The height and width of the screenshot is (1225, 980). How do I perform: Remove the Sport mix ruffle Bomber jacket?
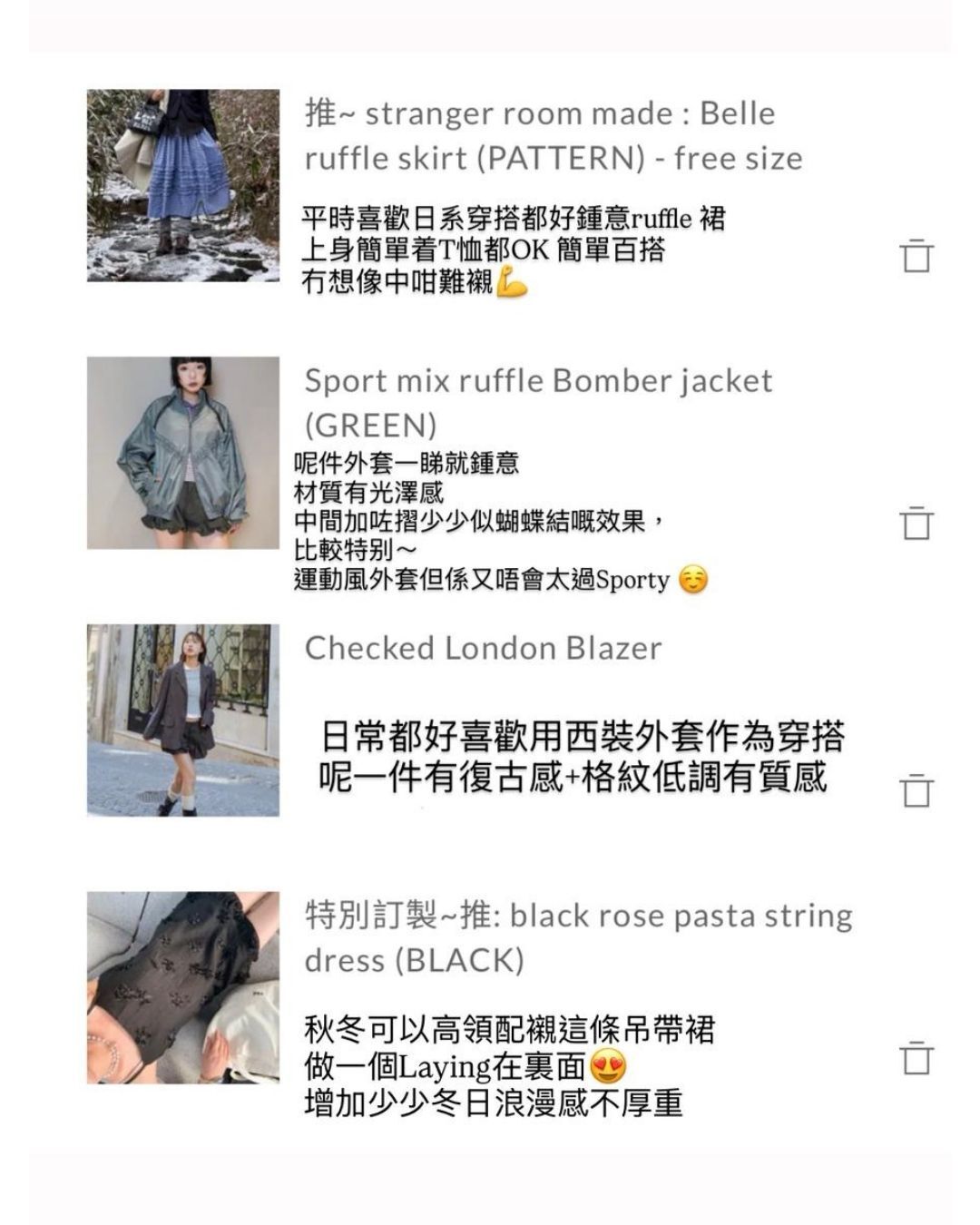916,523
